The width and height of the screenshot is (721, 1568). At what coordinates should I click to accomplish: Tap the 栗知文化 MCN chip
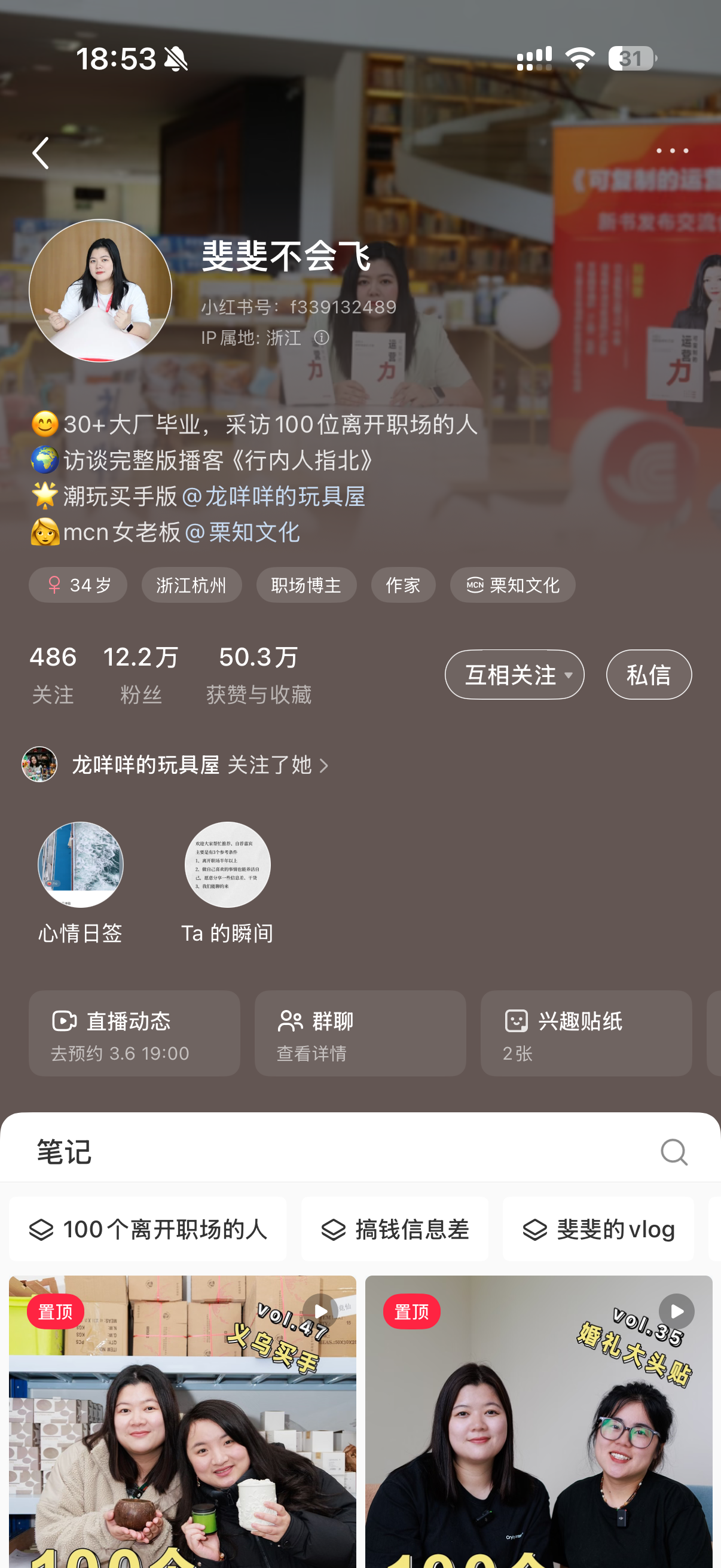coord(512,585)
